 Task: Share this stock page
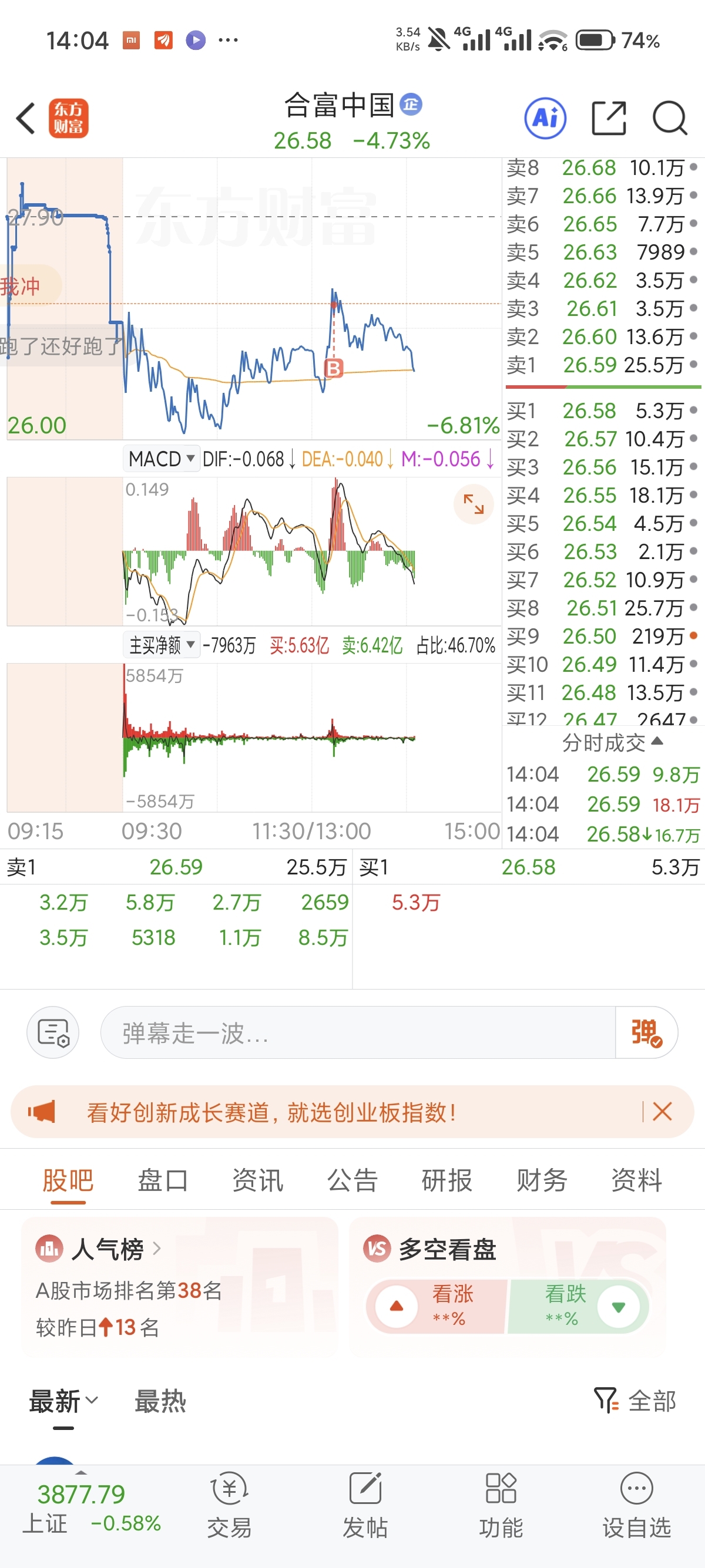pos(609,118)
